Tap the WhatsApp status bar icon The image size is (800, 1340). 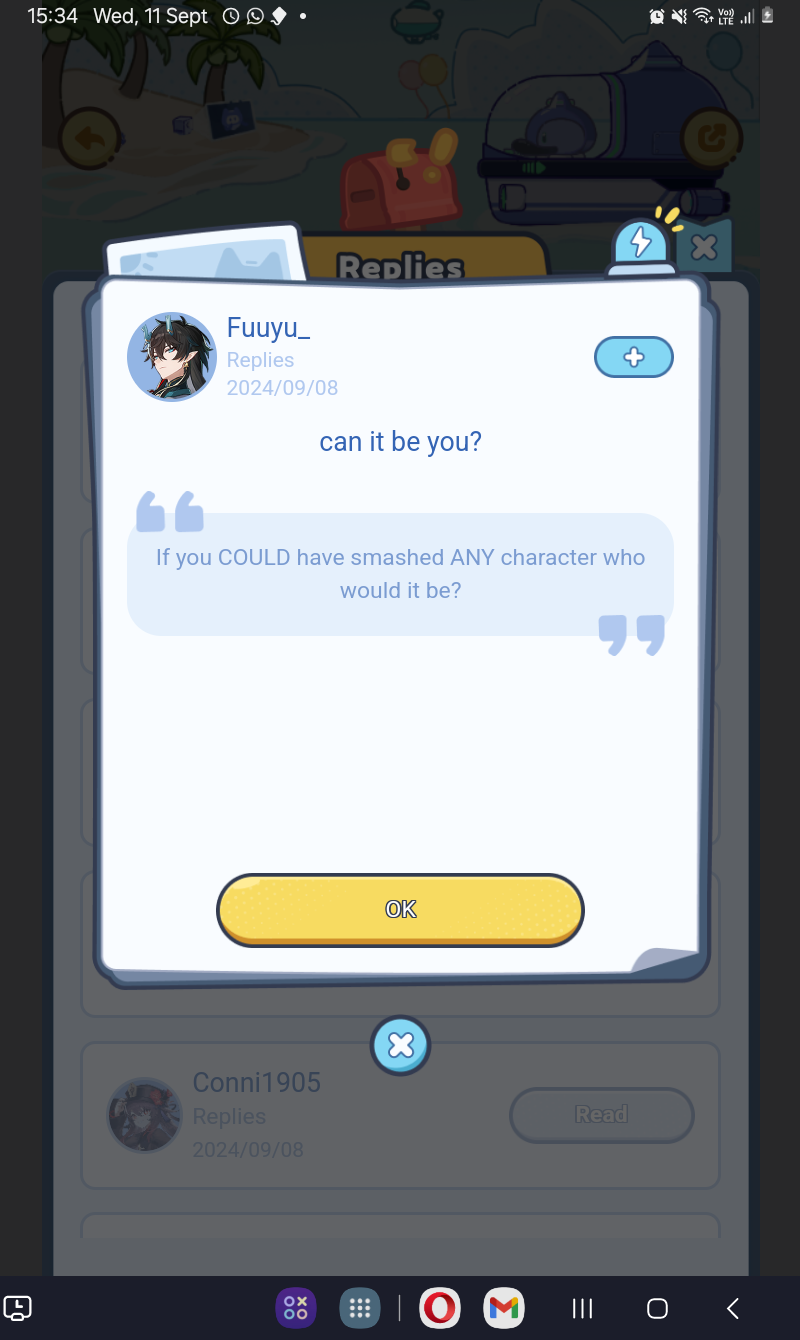(x=257, y=16)
